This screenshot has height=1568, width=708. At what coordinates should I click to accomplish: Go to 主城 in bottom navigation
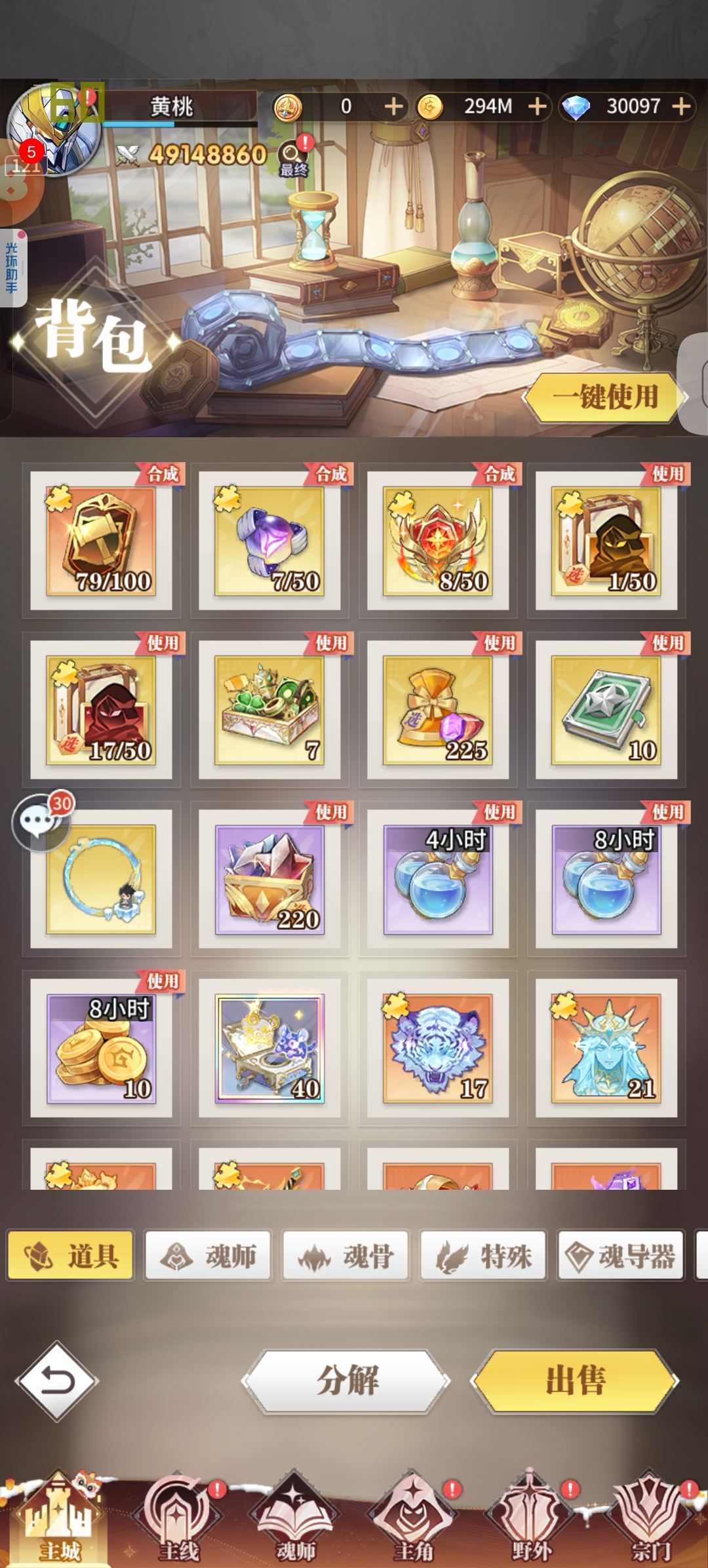59,1521
